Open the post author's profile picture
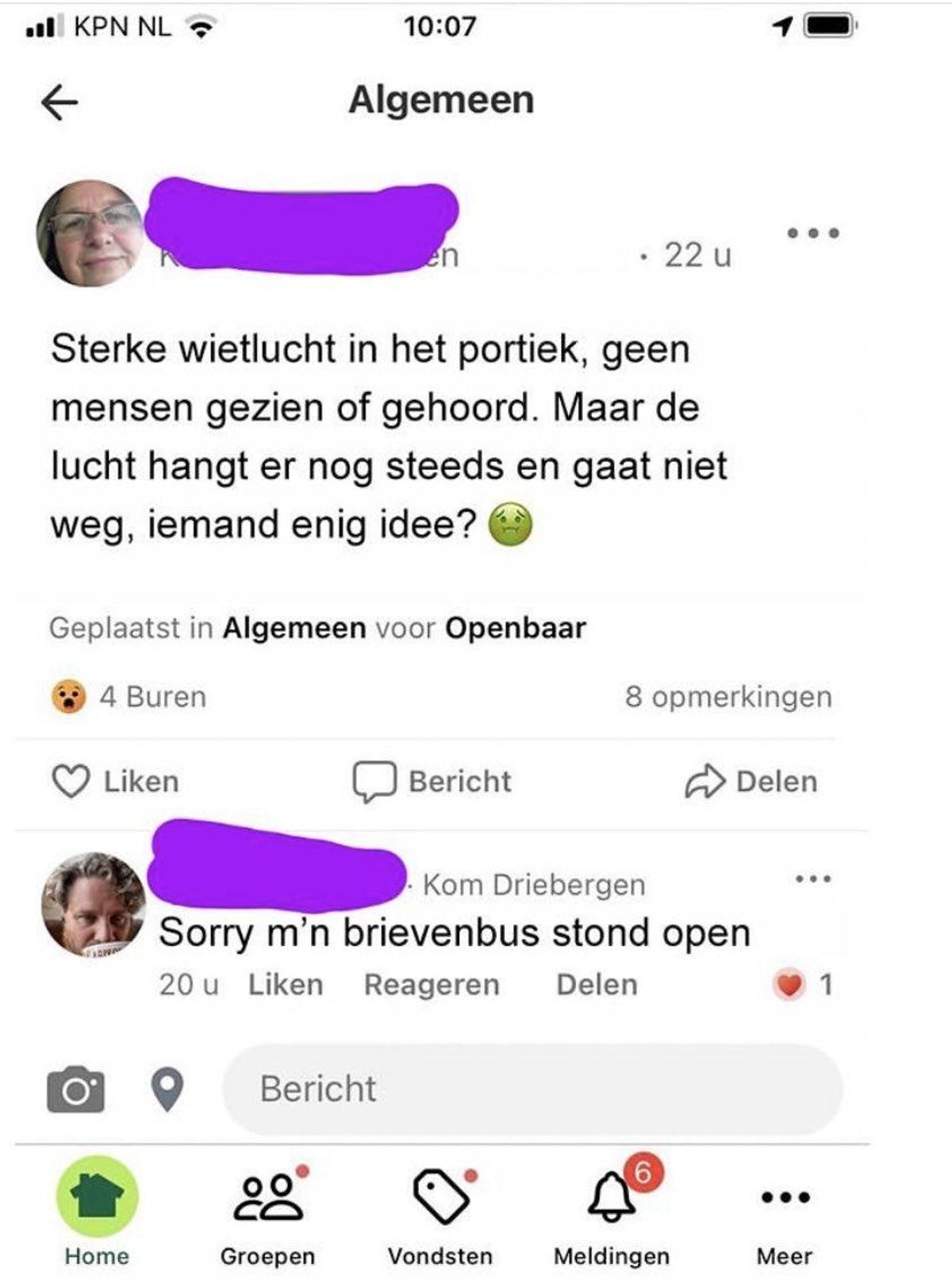 [90, 233]
